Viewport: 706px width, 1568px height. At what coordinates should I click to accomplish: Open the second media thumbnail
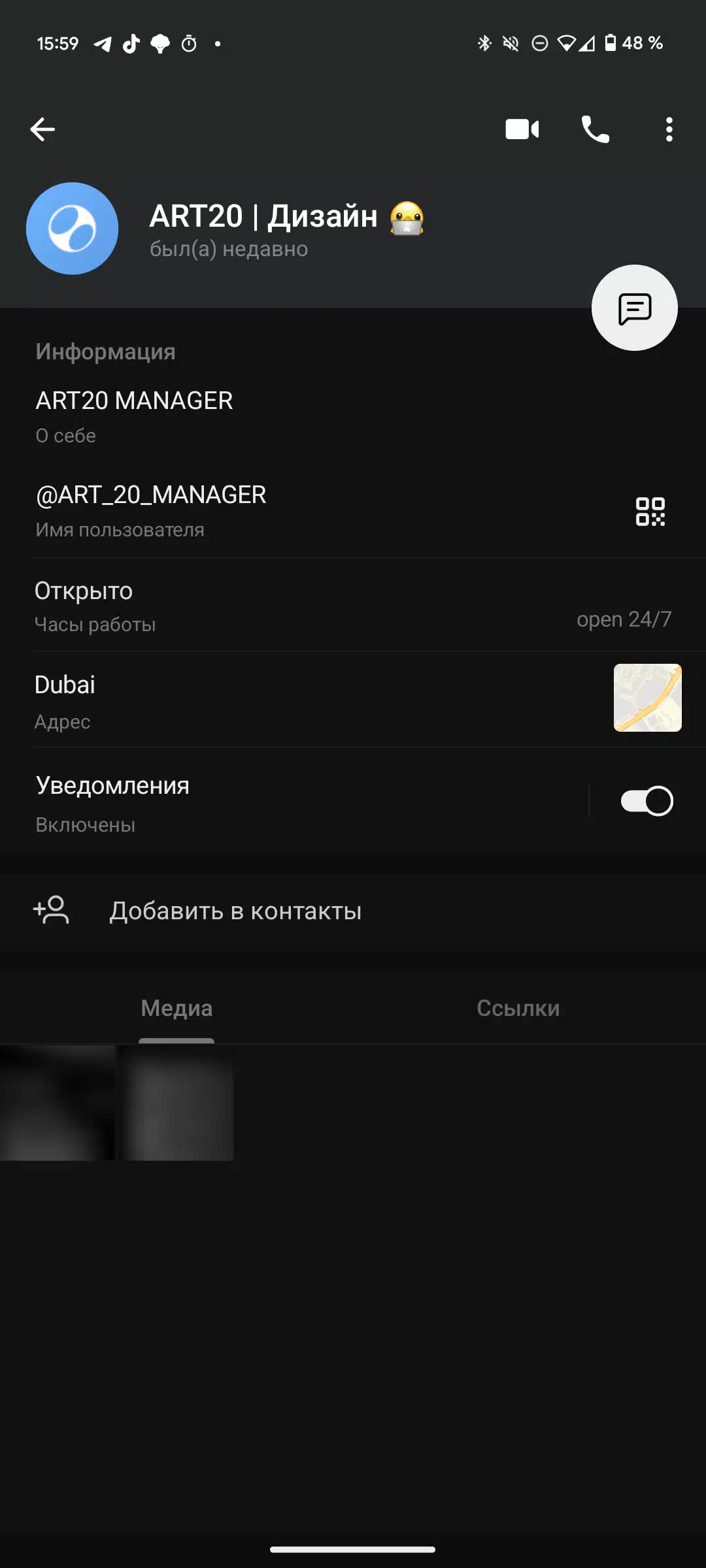tap(176, 1103)
